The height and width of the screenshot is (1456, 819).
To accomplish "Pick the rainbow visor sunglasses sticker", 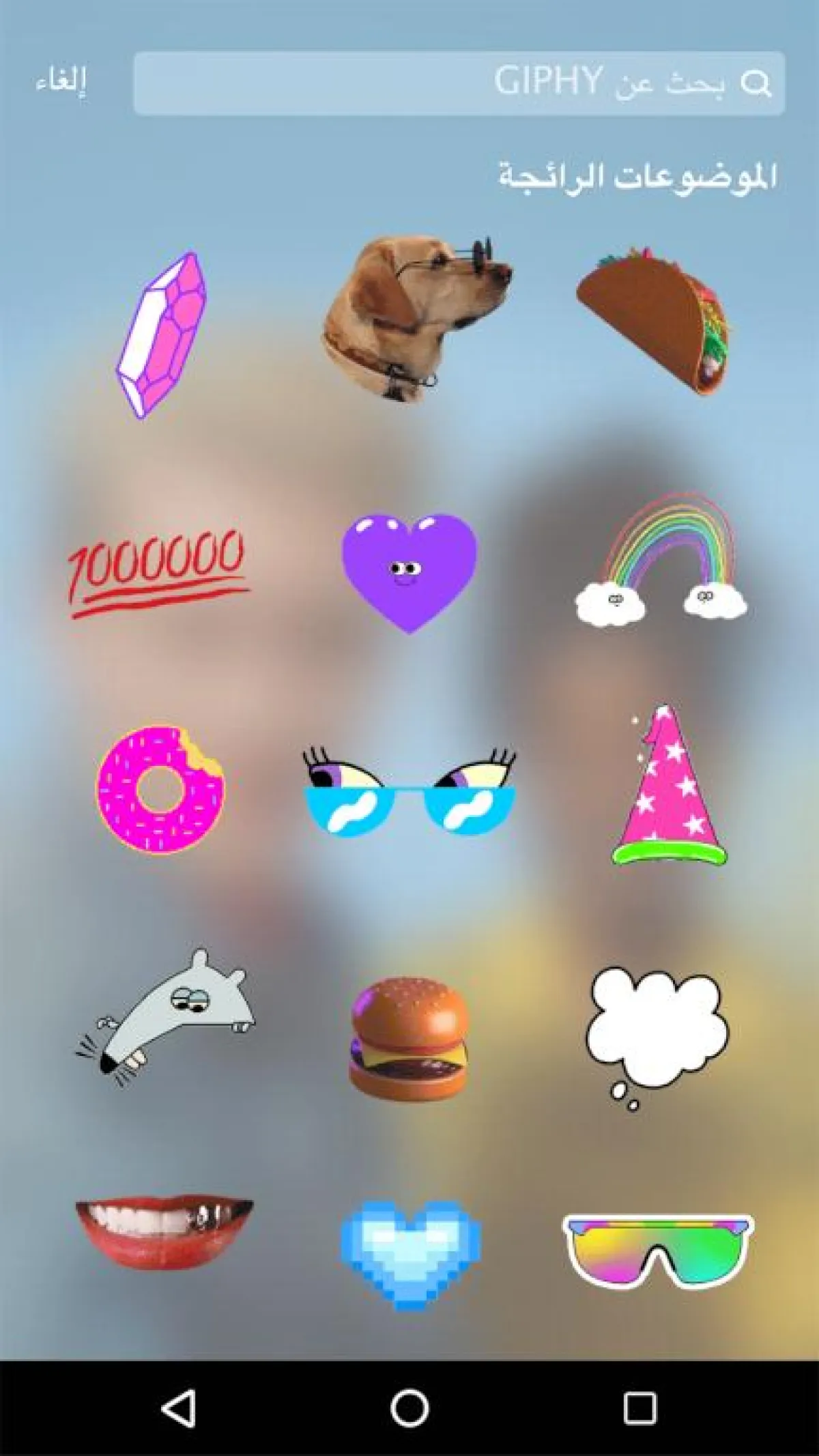I will pyautogui.click(x=658, y=1249).
